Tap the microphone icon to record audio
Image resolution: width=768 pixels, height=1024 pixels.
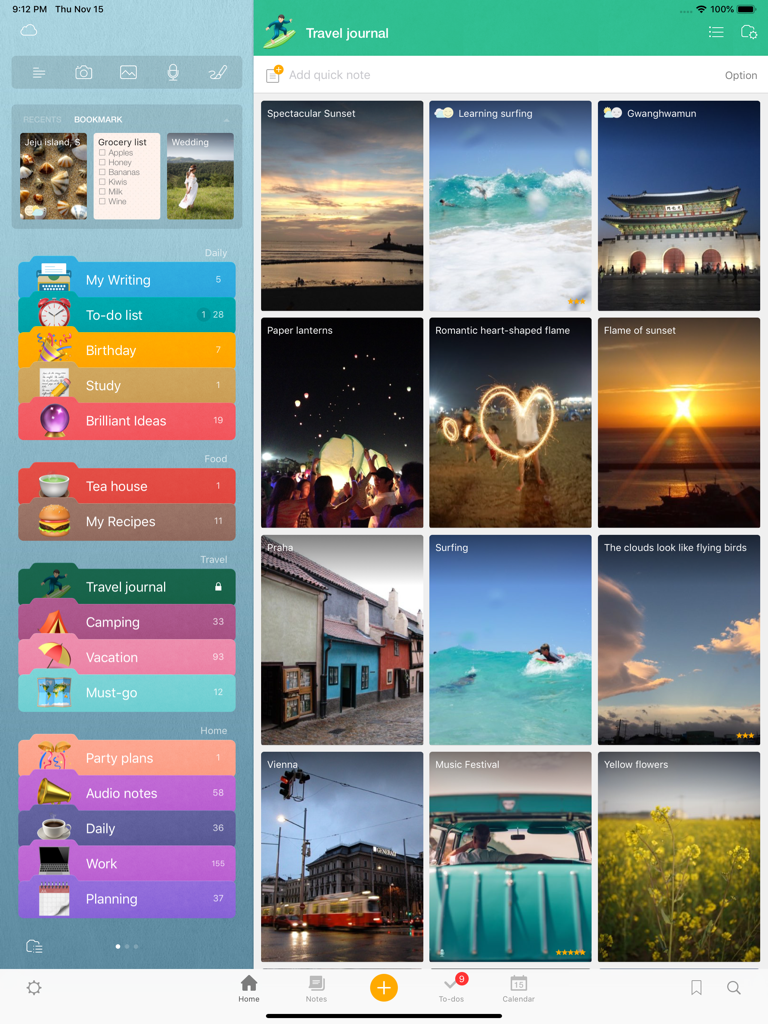point(174,72)
